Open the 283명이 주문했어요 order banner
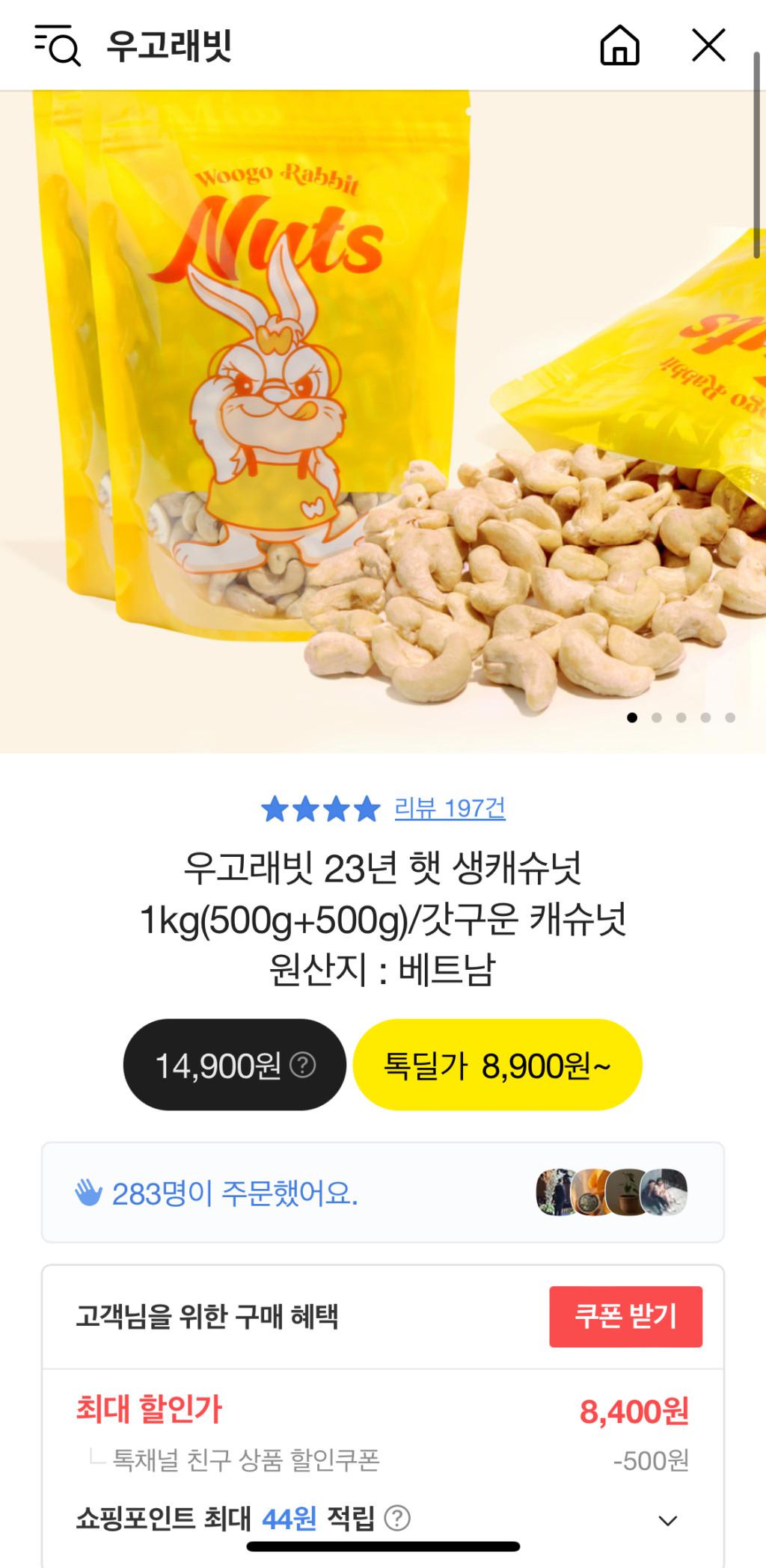 click(383, 1193)
